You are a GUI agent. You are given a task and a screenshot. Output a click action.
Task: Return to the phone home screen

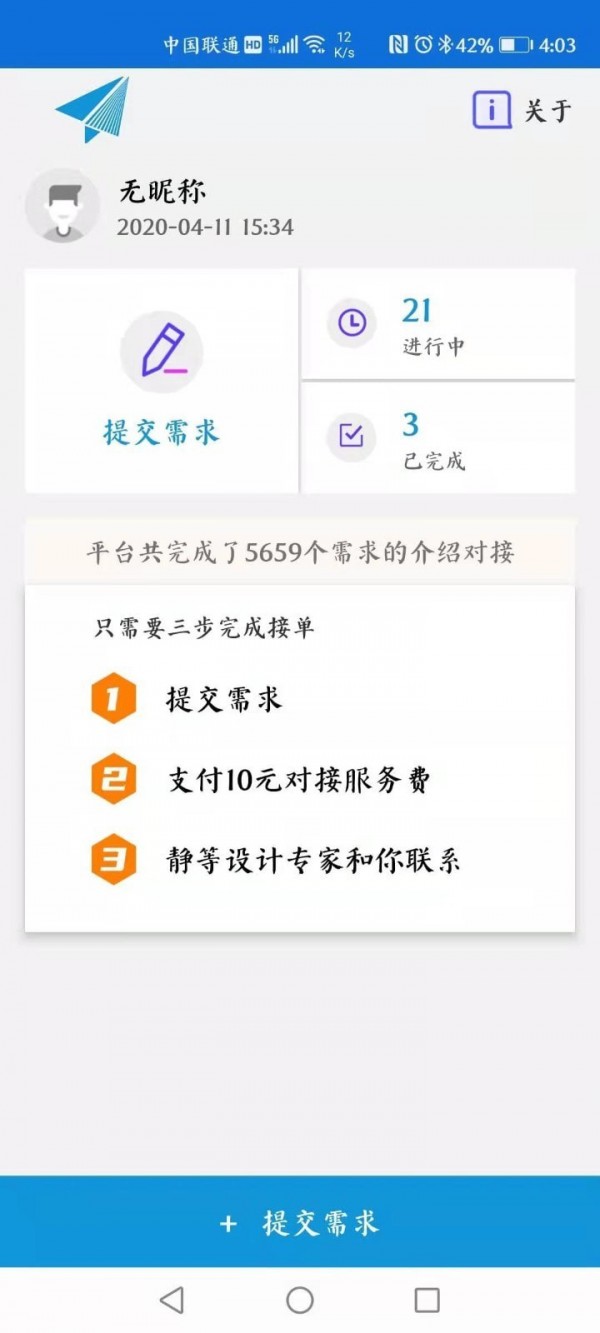[300, 1299]
